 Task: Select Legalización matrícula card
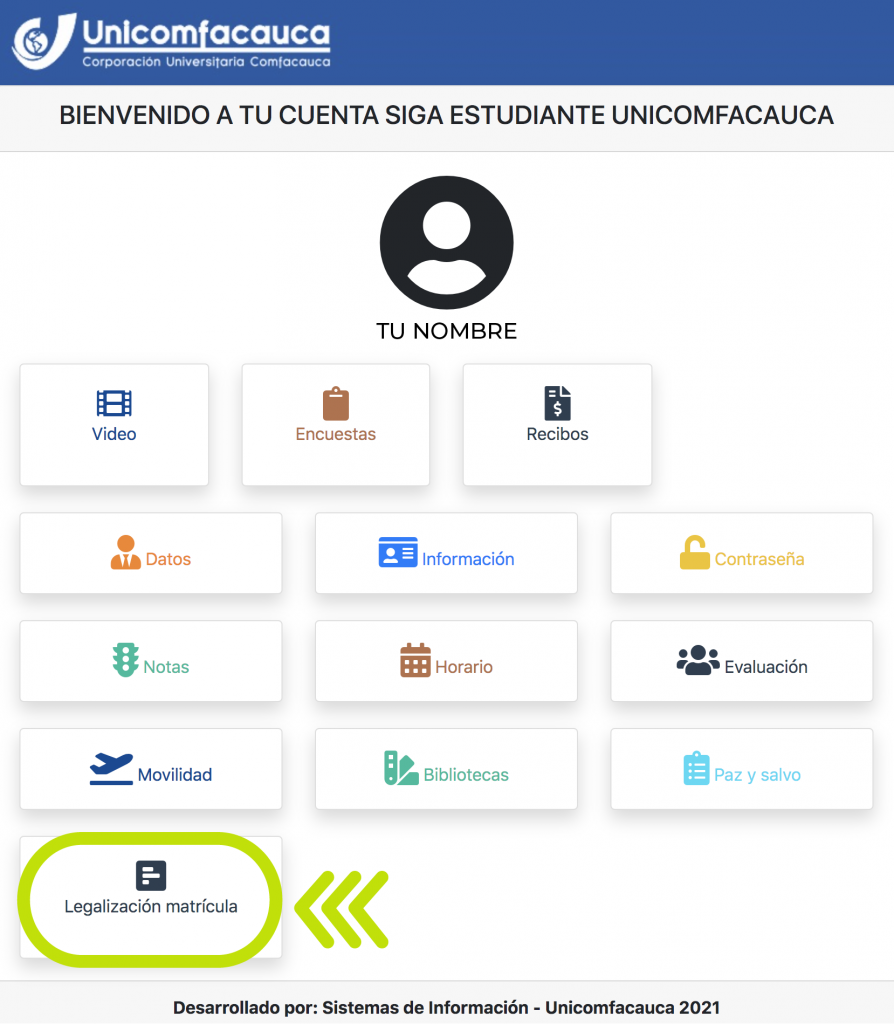tap(150, 893)
